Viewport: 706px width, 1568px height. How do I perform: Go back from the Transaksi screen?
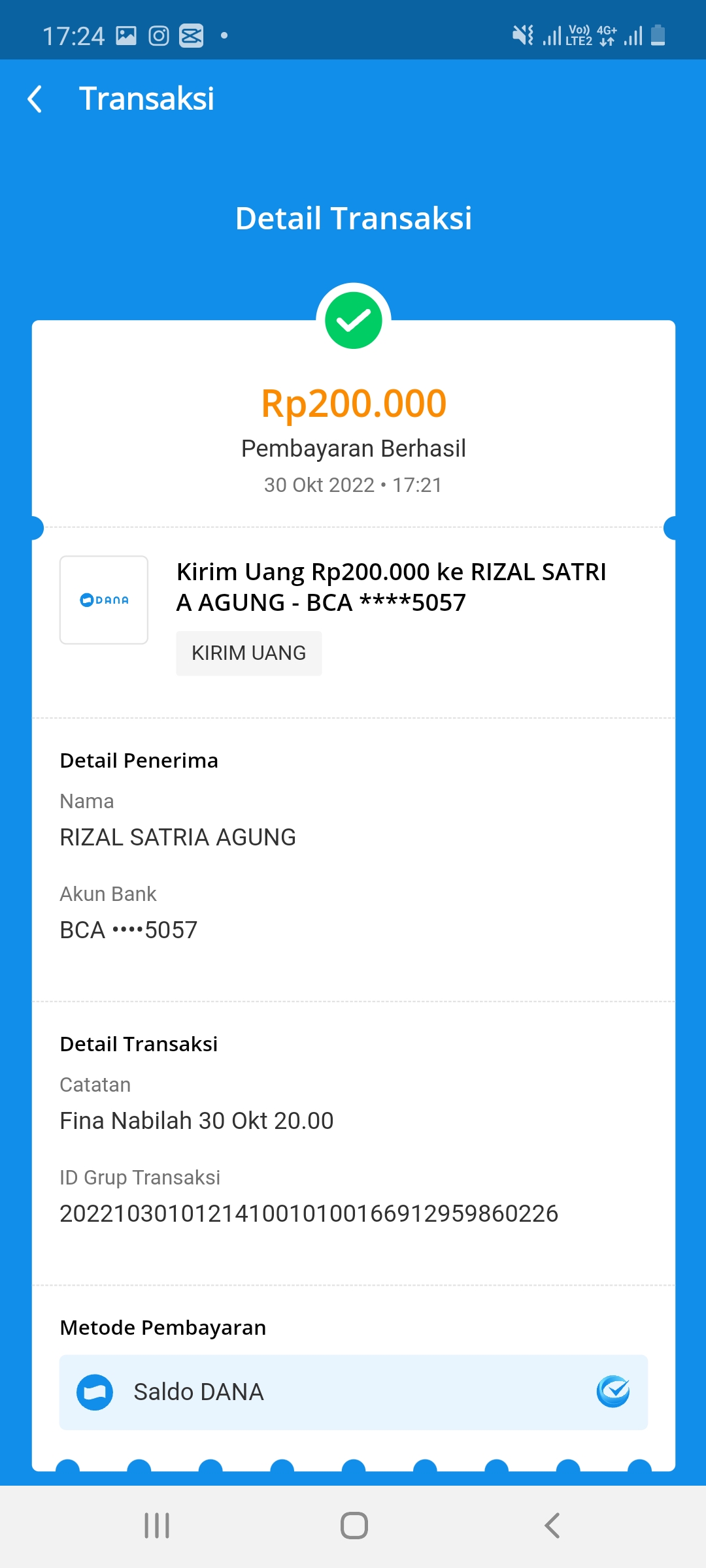[x=36, y=99]
